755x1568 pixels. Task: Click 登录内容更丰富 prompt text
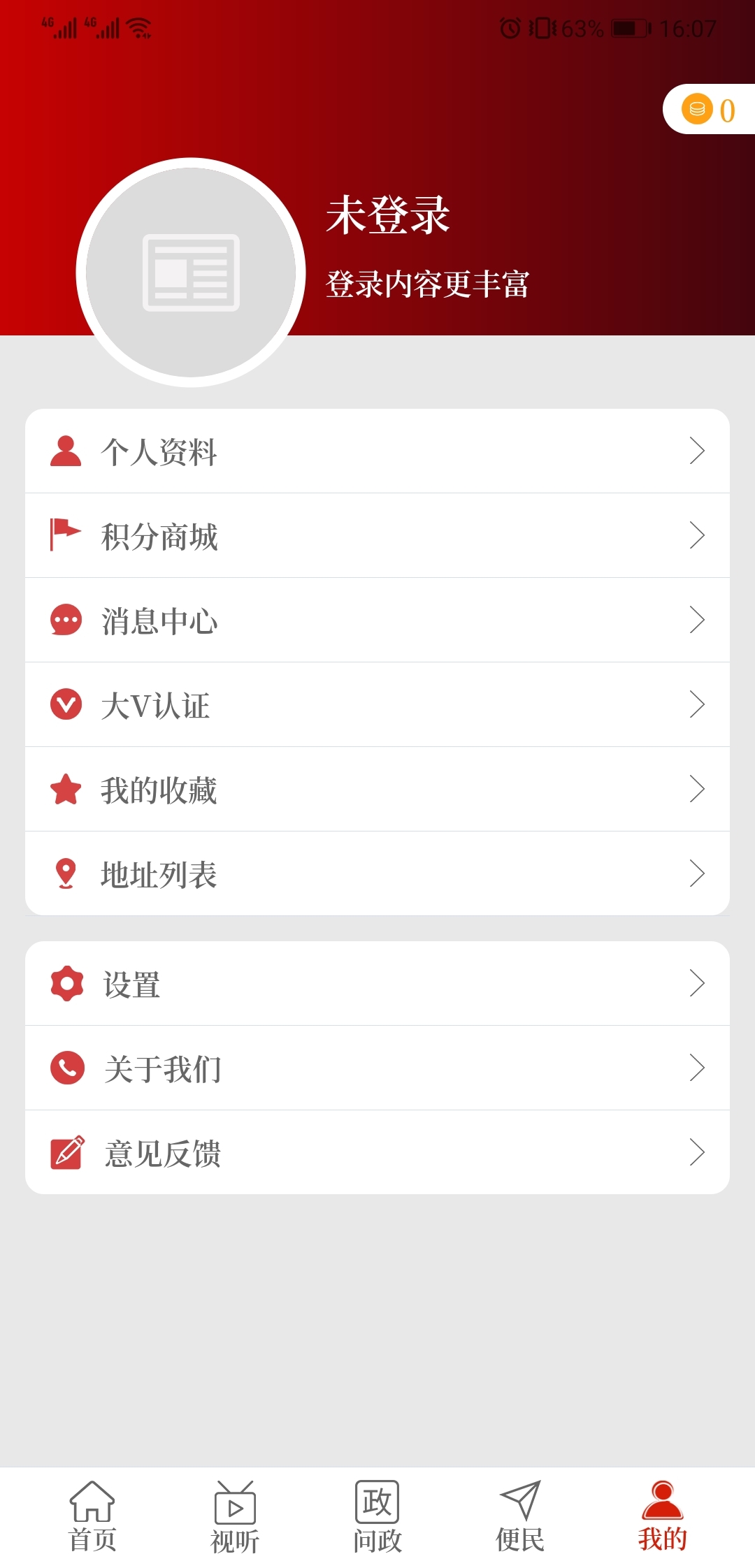(429, 284)
